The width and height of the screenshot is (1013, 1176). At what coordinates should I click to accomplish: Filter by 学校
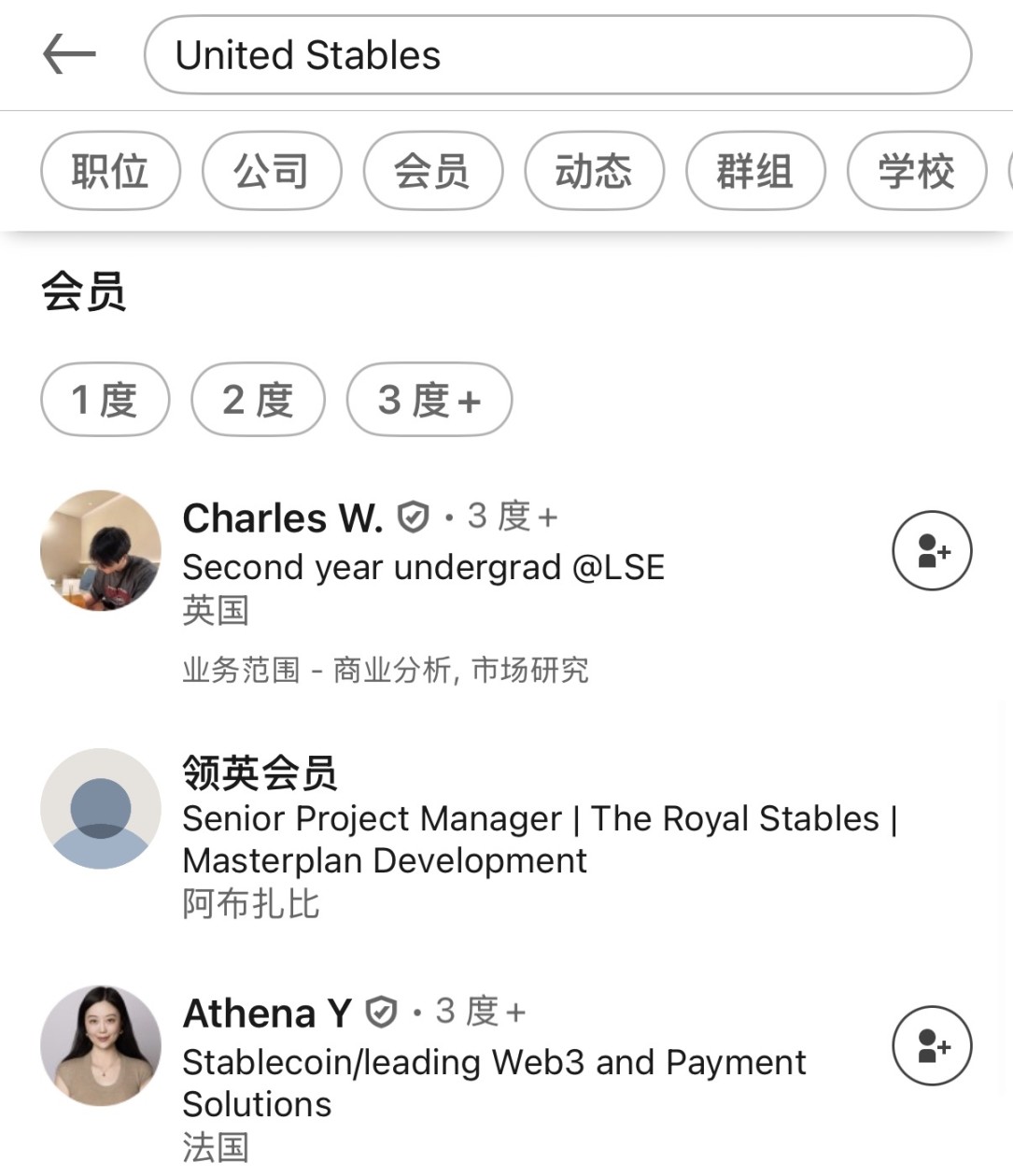click(916, 171)
